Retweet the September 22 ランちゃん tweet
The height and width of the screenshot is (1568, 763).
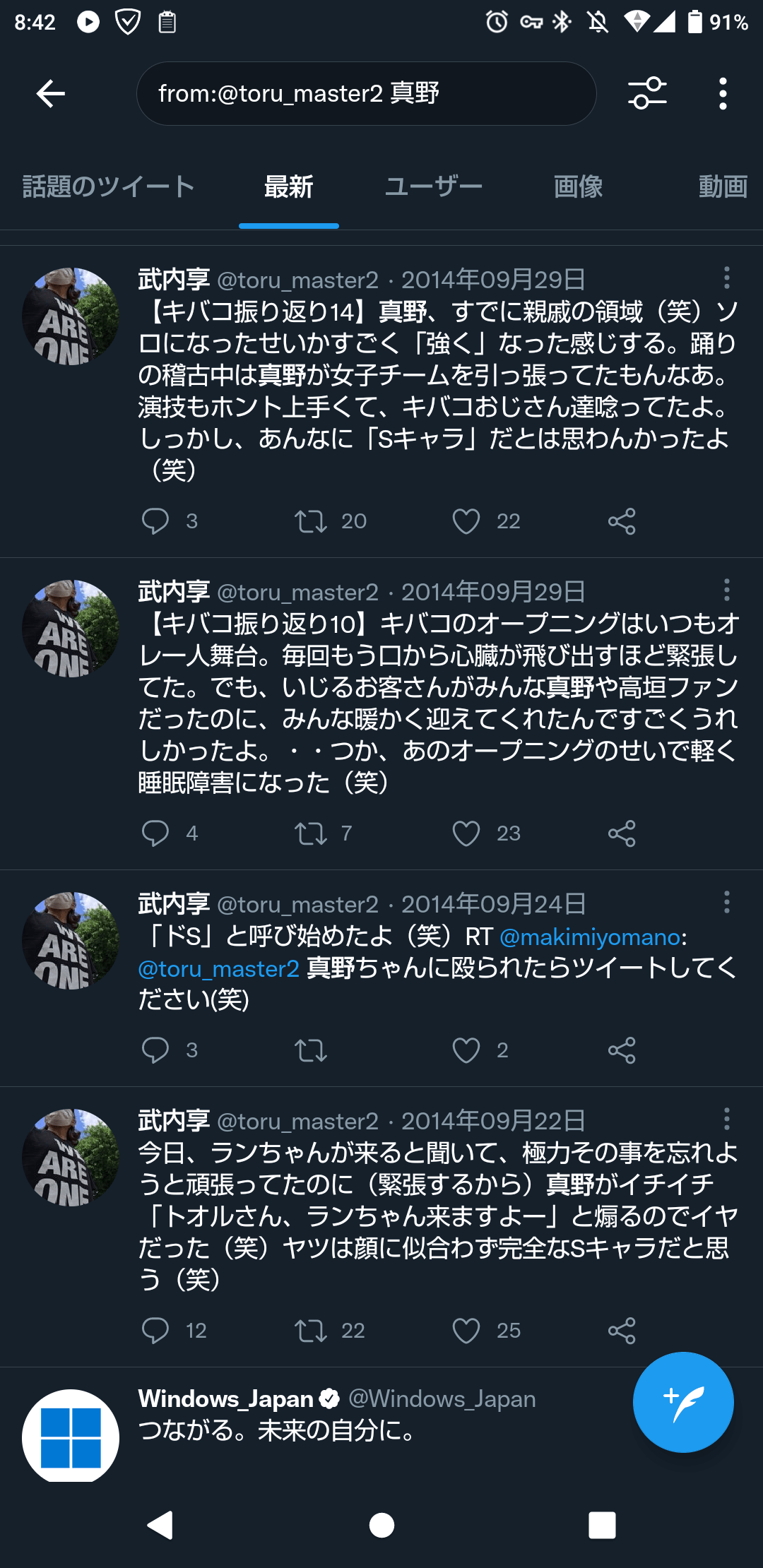click(x=311, y=1331)
